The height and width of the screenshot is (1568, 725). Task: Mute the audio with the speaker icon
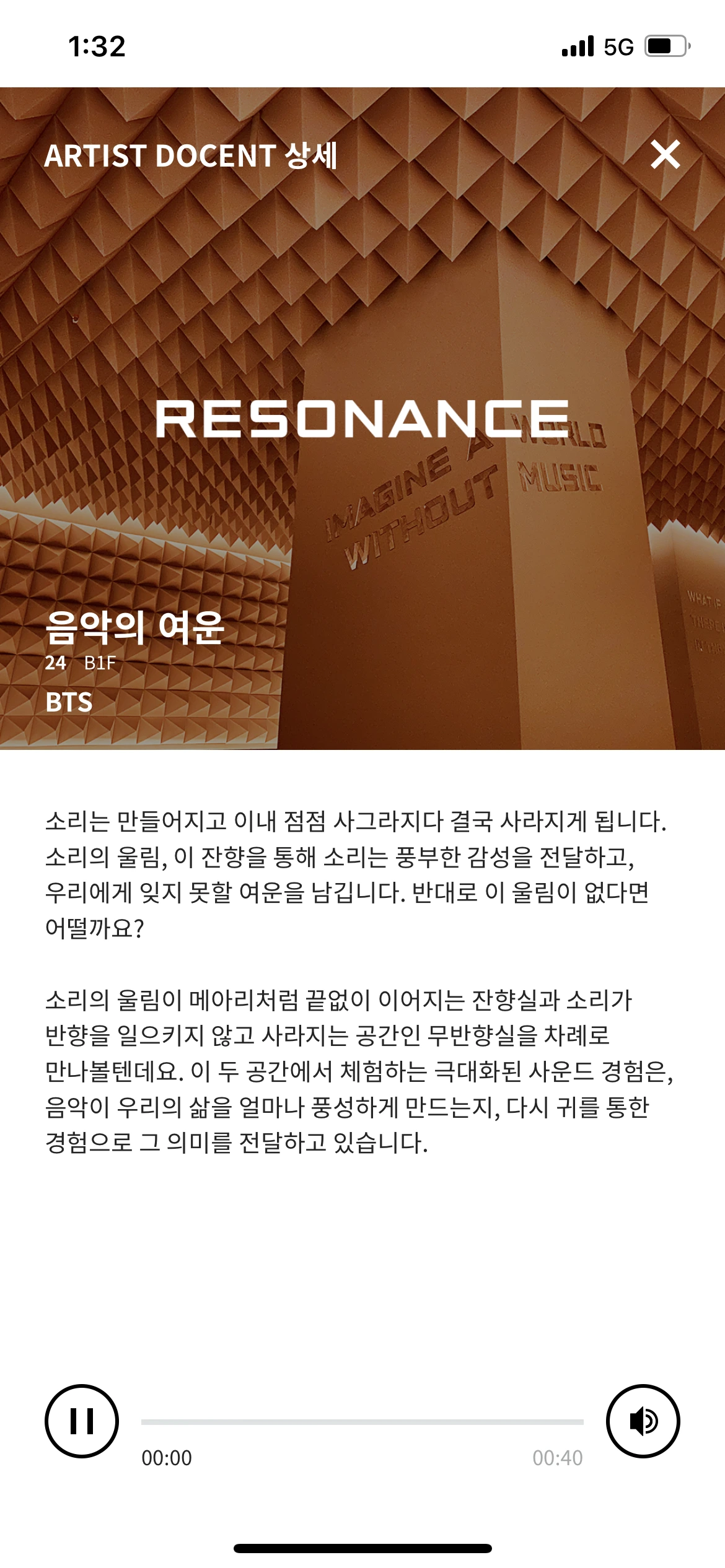click(643, 1421)
